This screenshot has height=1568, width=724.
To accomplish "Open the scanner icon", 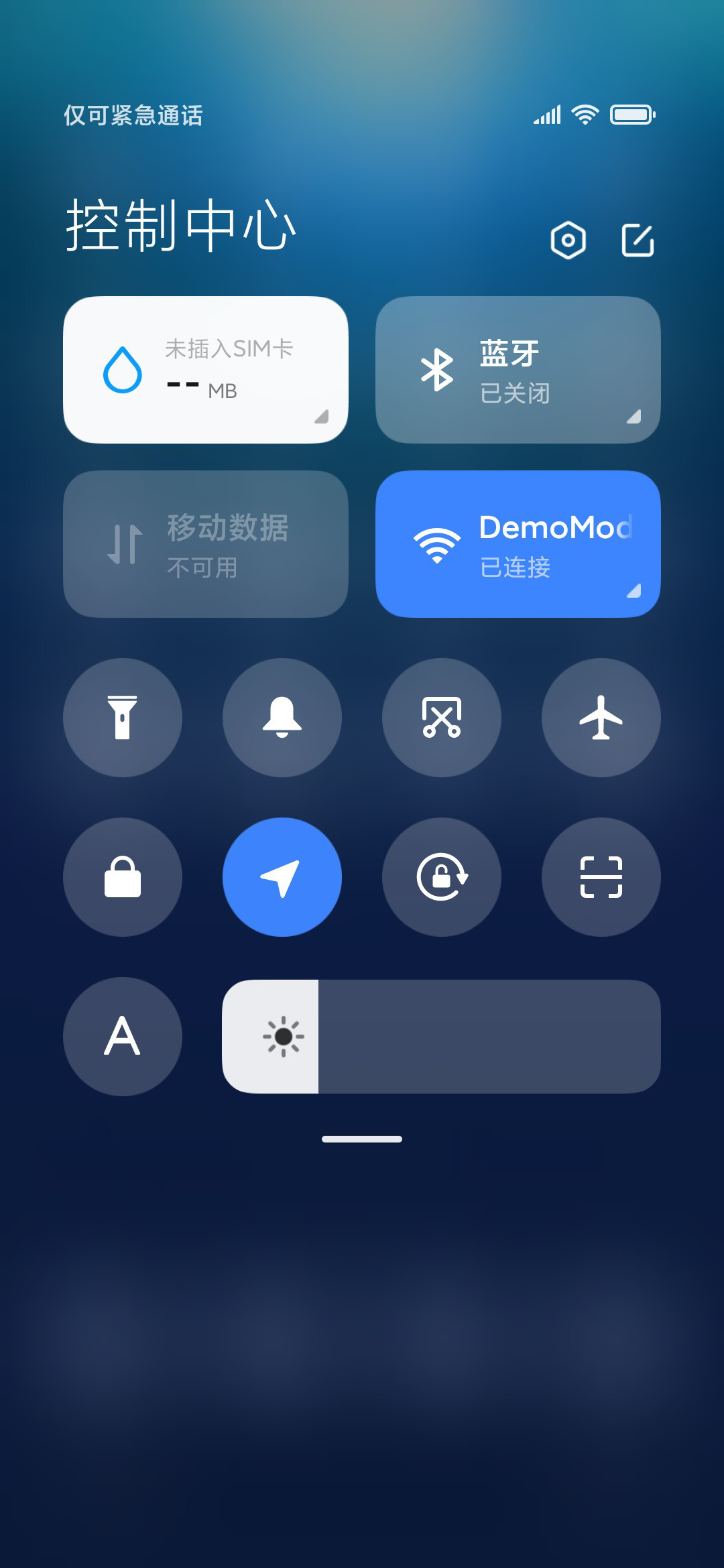I will coord(601,877).
